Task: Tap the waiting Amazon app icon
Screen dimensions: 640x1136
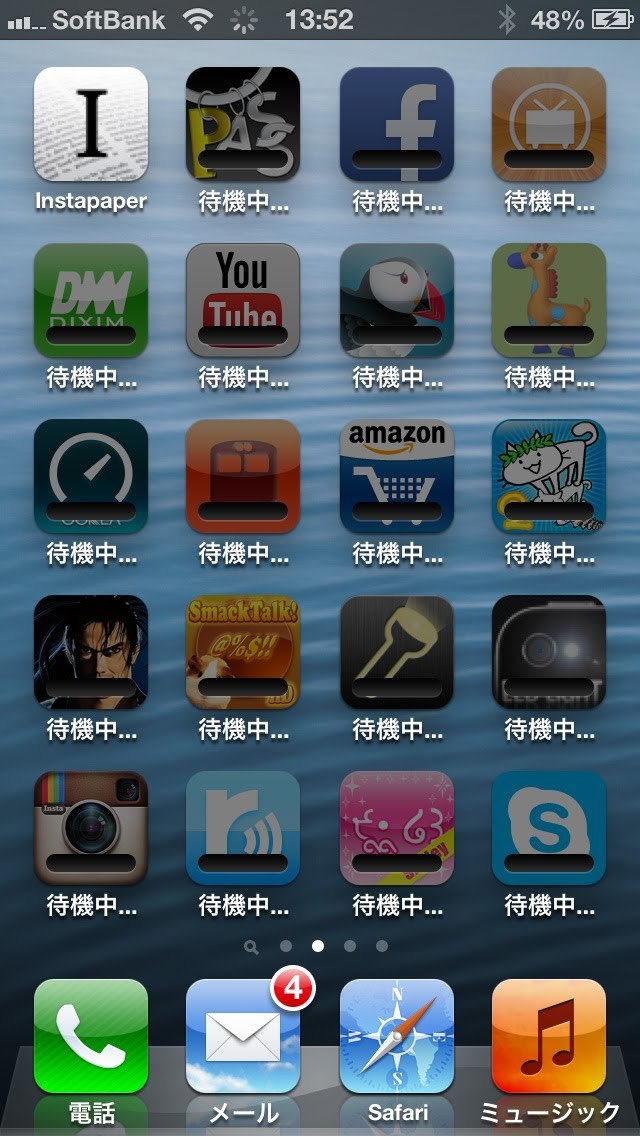Action: [397, 477]
